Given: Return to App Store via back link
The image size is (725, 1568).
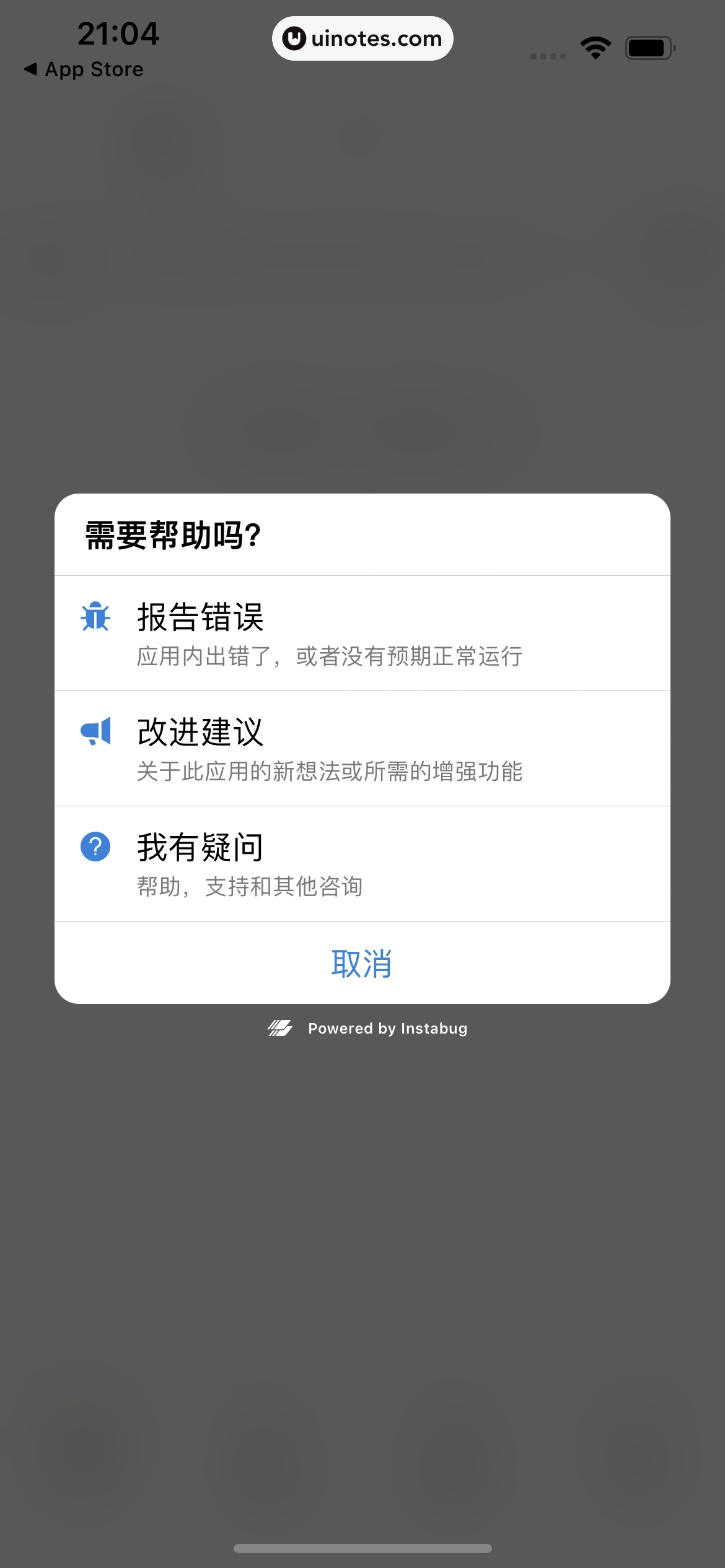Looking at the screenshot, I should [84, 69].
